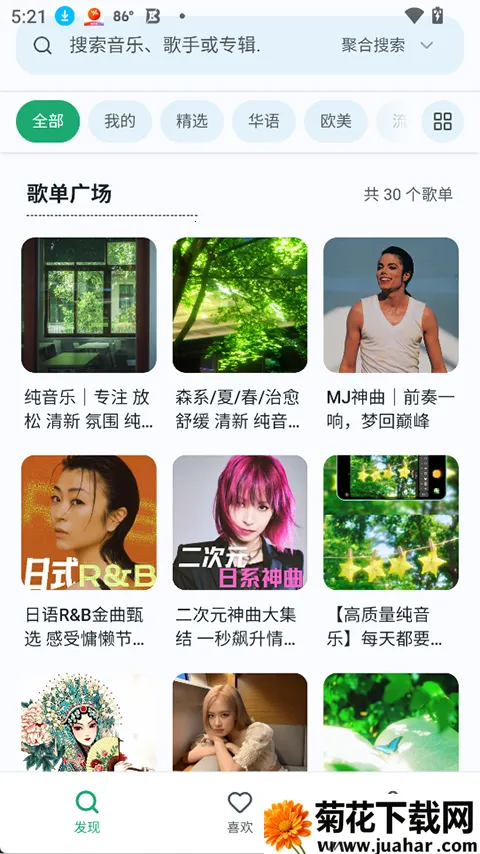Switch to the 发现 bottom tab

(x=87, y=812)
